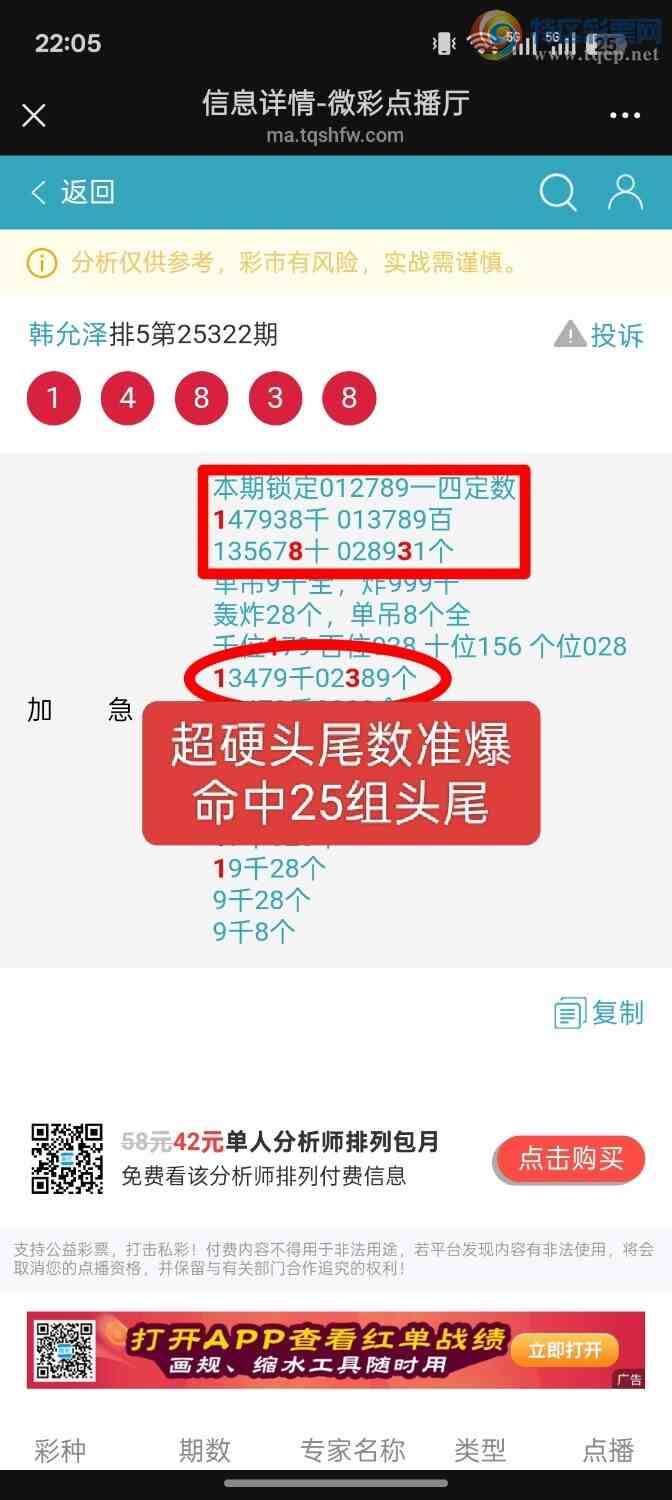The image size is (672, 1500).
Task: Copy the content with 复制
Action: pyautogui.click(x=599, y=1013)
